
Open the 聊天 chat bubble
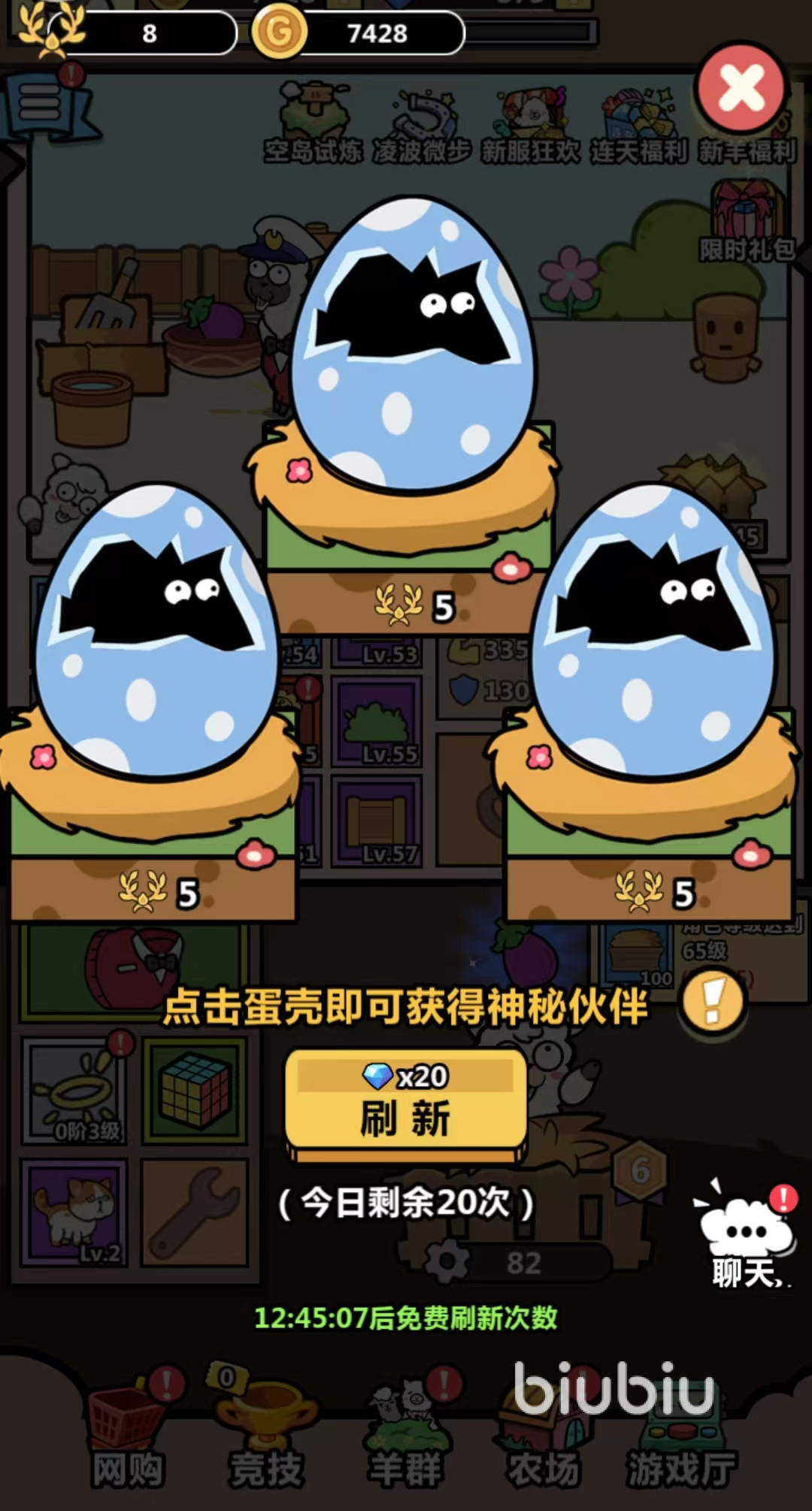[745, 1234]
